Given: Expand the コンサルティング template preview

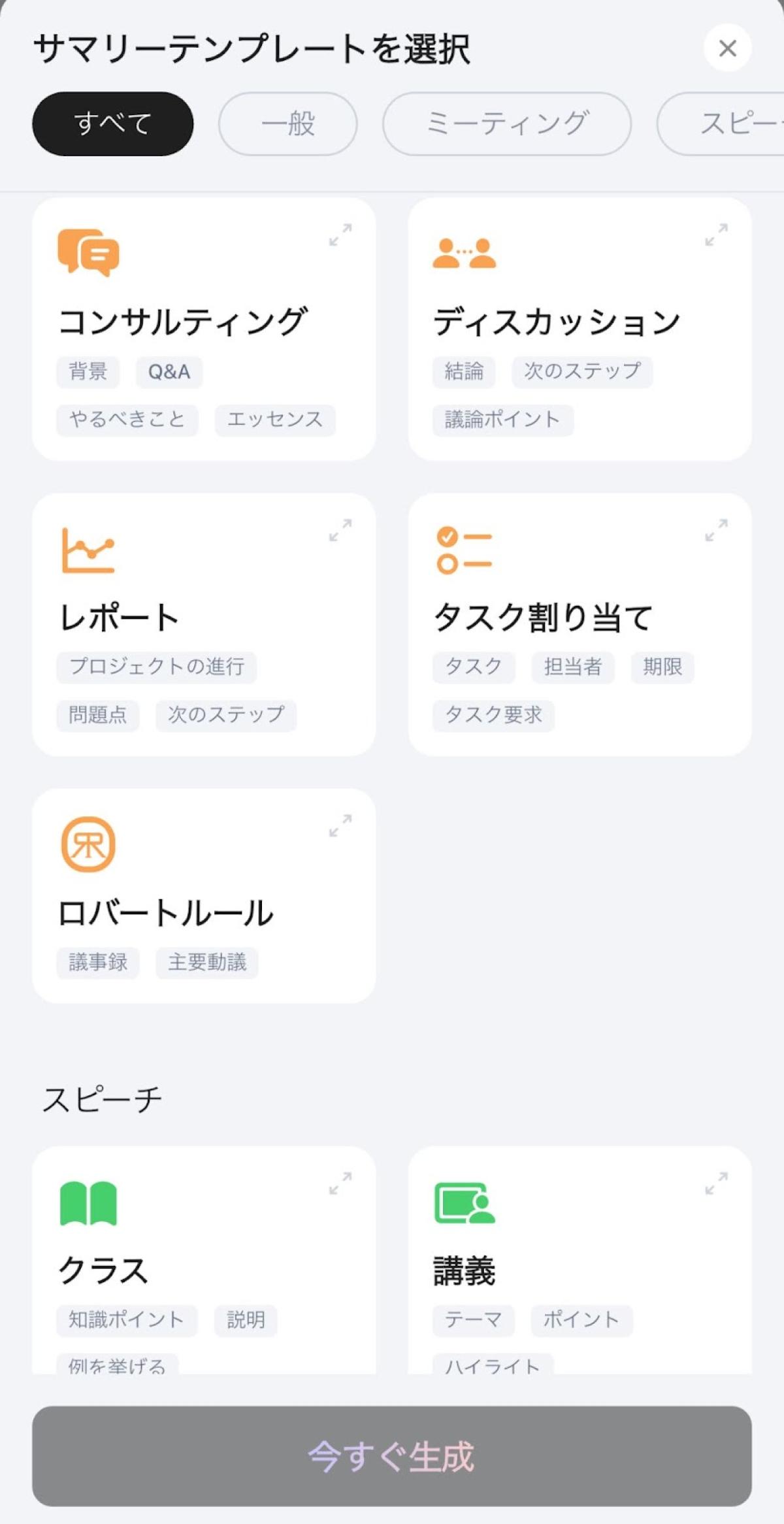Looking at the screenshot, I should pos(340,235).
